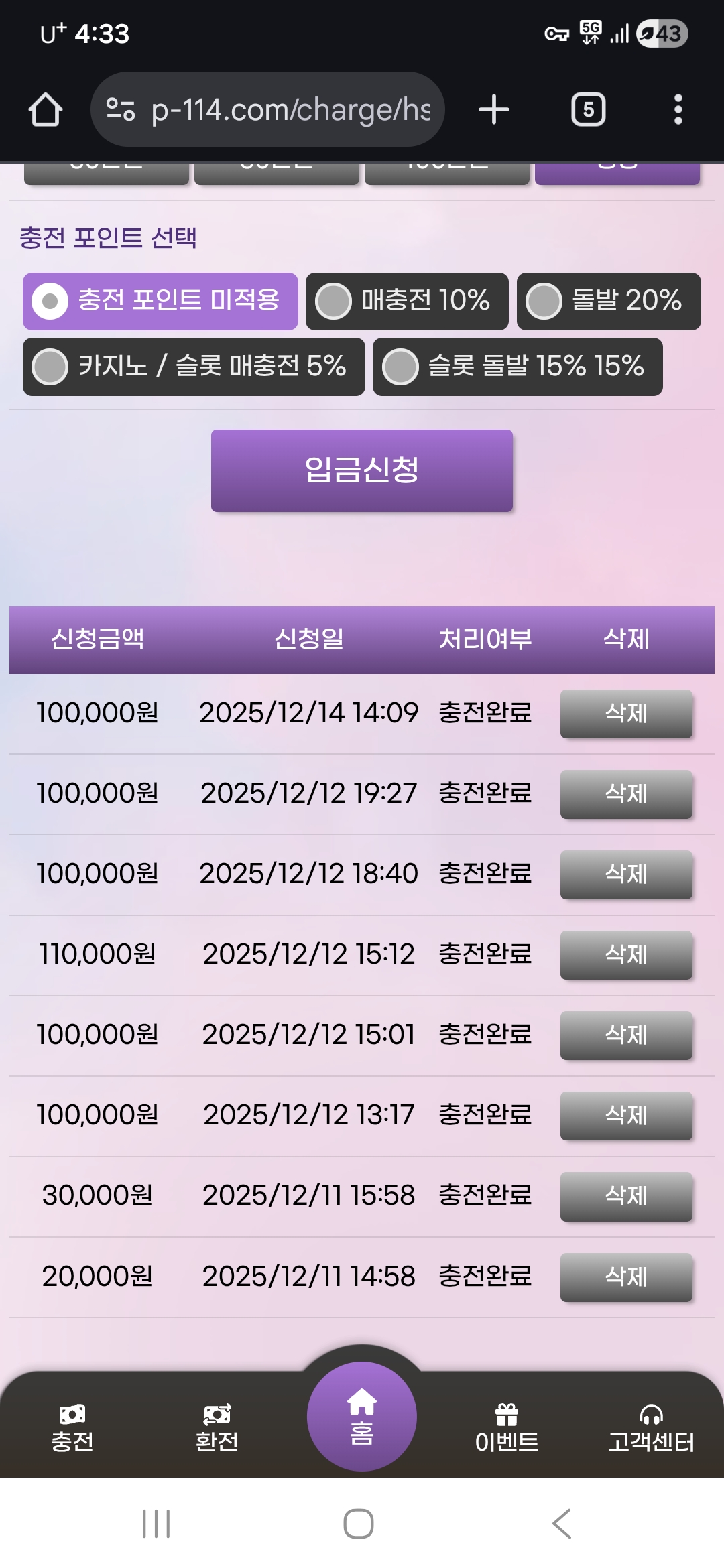Screen dimensions: 724x1568
Task: Tap the 입금신청 deposit request button
Action: pyautogui.click(x=362, y=471)
